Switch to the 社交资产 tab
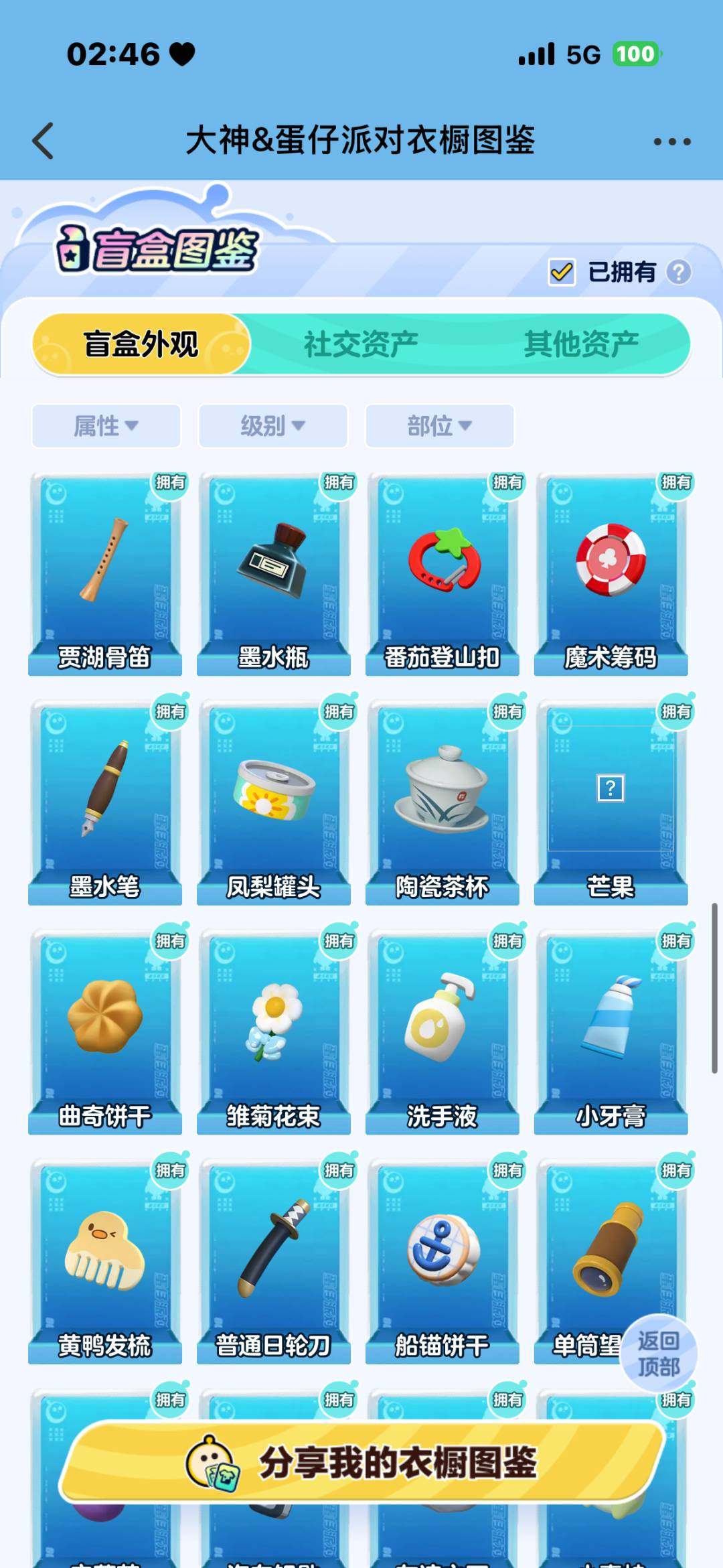The width and height of the screenshot is (723, 1568). pos(361,342)
